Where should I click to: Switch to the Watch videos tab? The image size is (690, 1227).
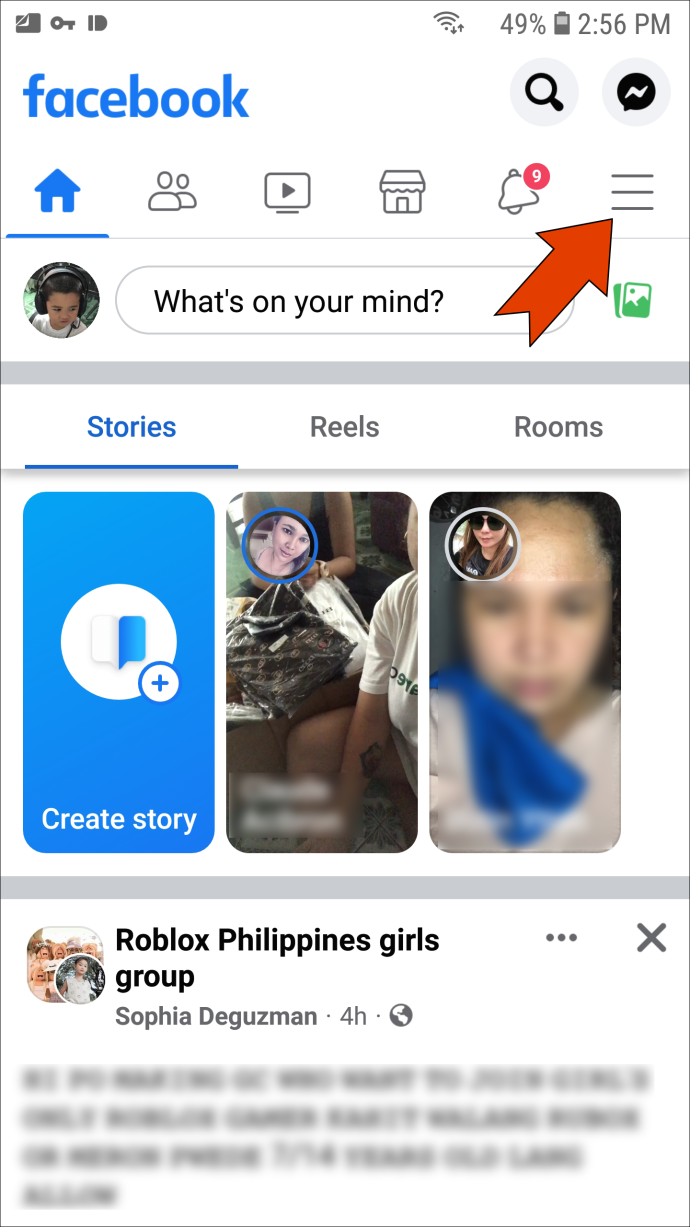pyautogui.click(x=287, y=190)
